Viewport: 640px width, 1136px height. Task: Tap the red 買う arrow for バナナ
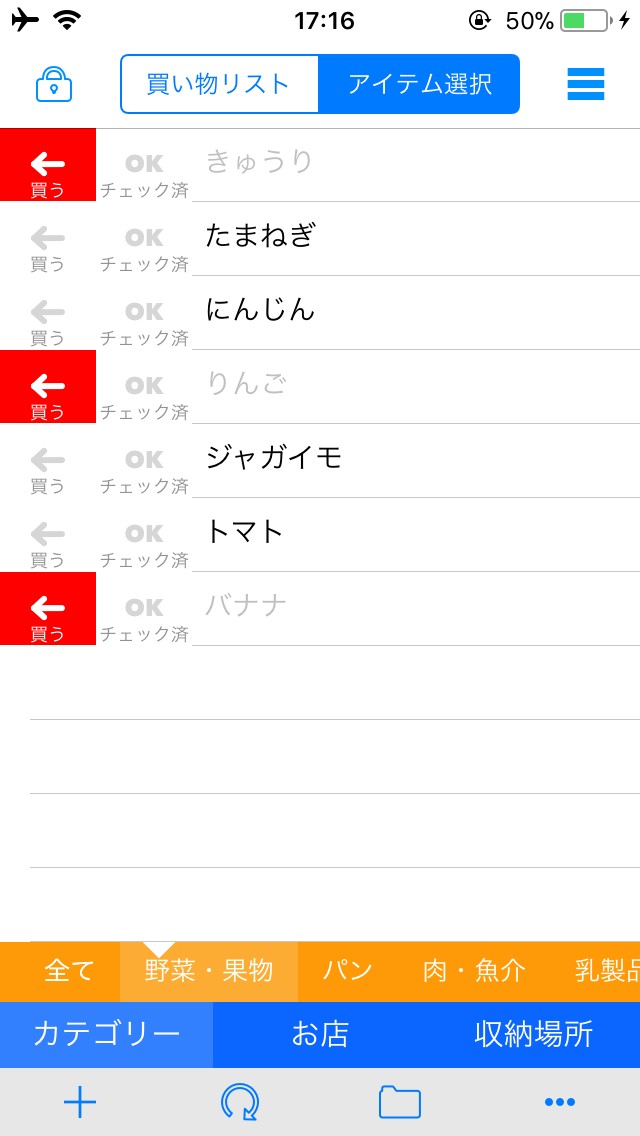(x=48, y=609)
